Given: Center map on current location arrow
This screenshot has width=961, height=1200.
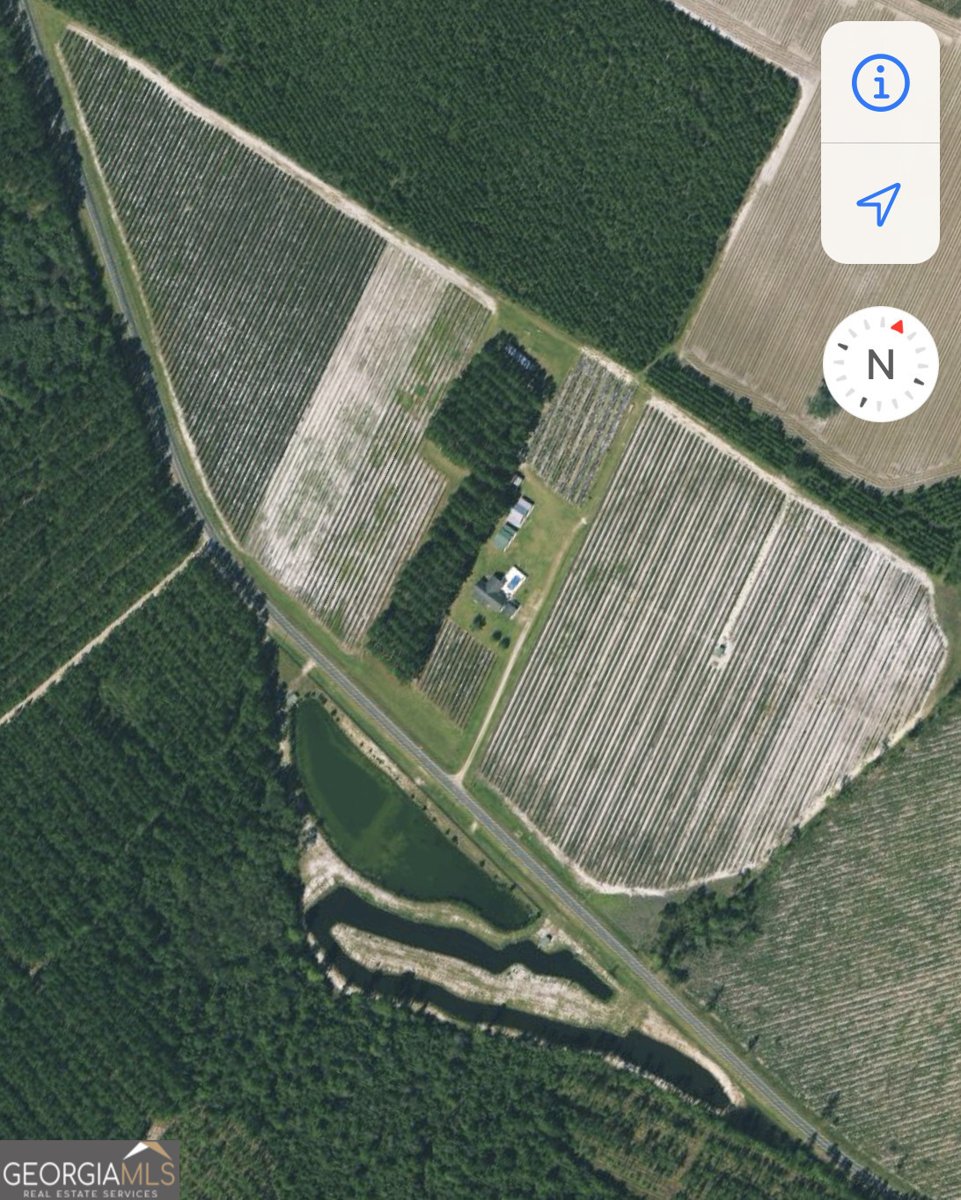Looking at the screenshot, I should (879, 203).
